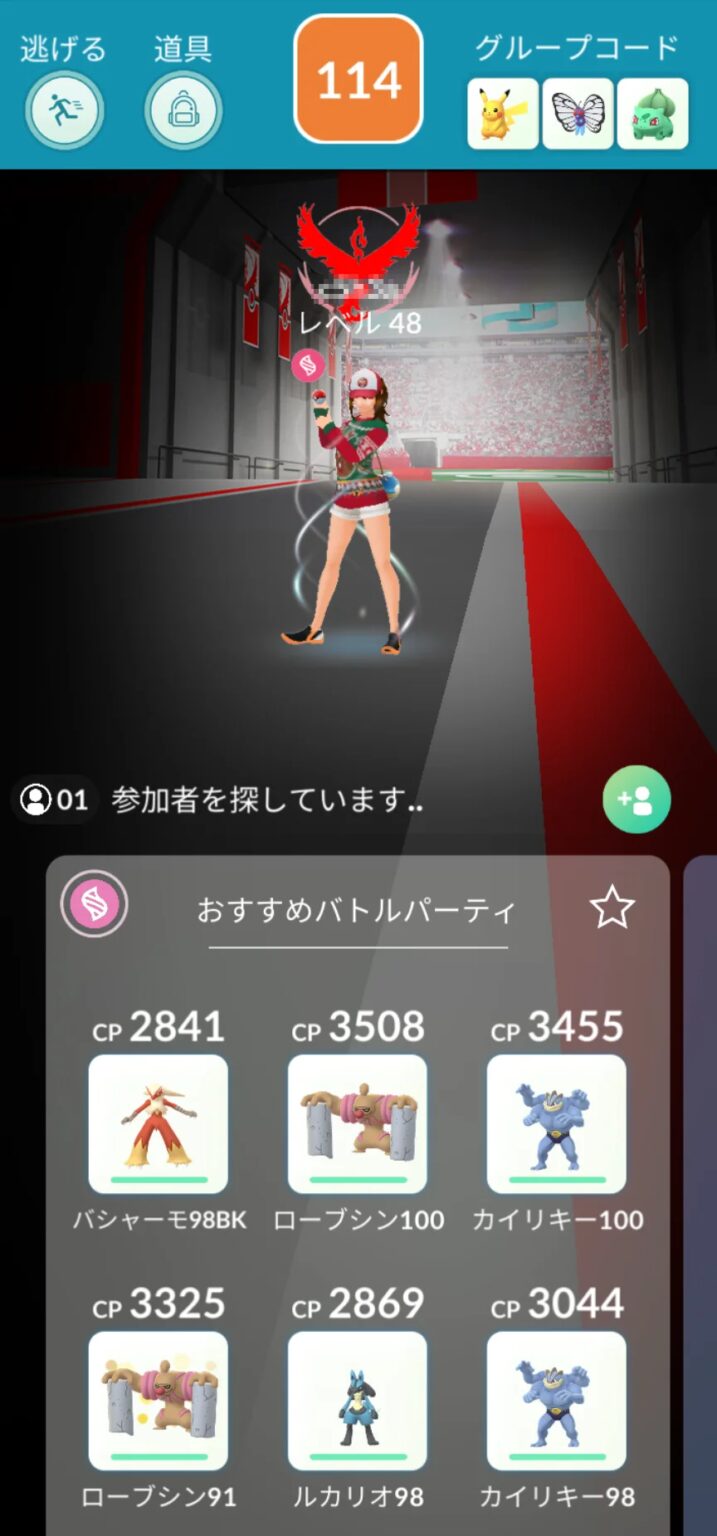Tap the mega energy icon on the party card
717x1536 pixels.
click(x=94, y=904)
